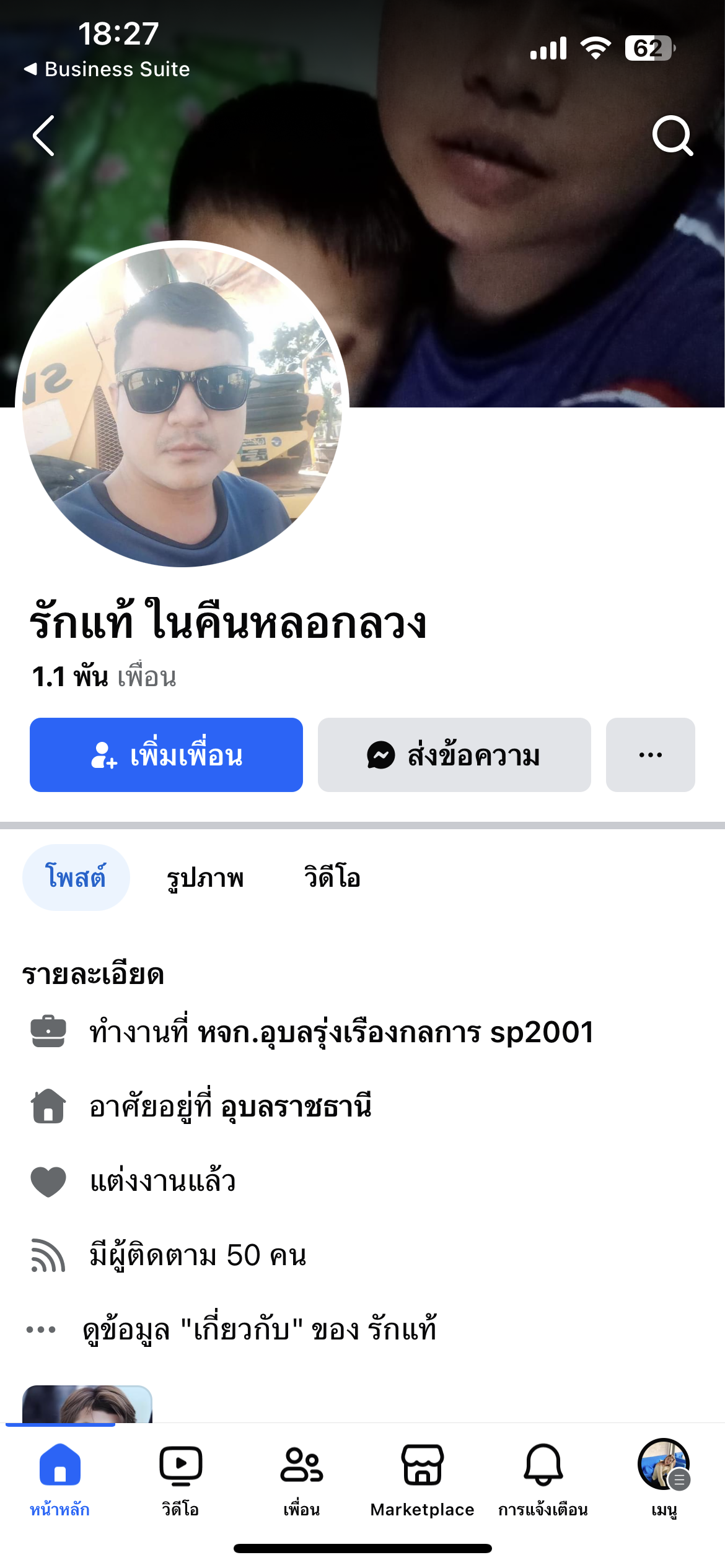
Task: Open search from the magnifier icon
Action: pos(672,136)
